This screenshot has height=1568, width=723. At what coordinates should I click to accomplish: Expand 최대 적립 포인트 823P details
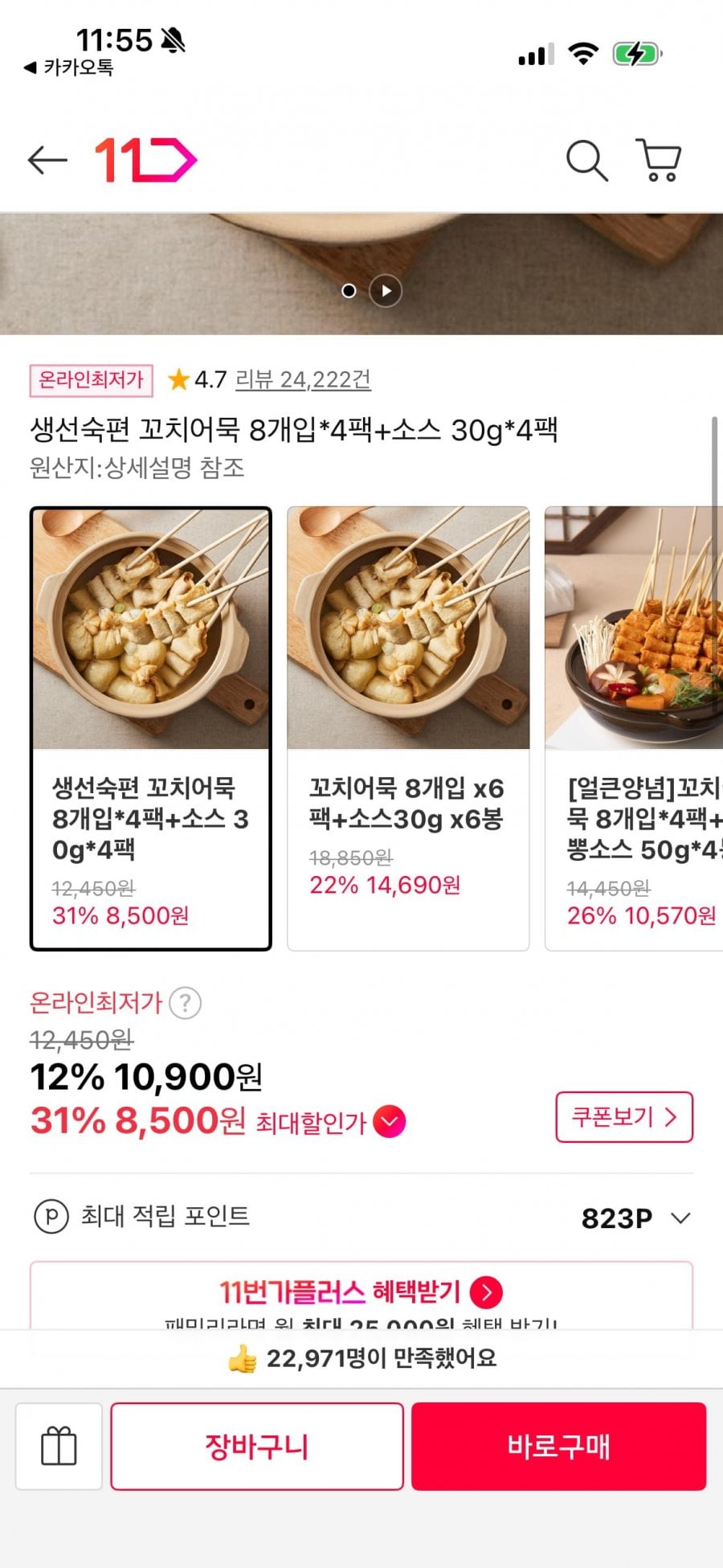point(680,1218)
